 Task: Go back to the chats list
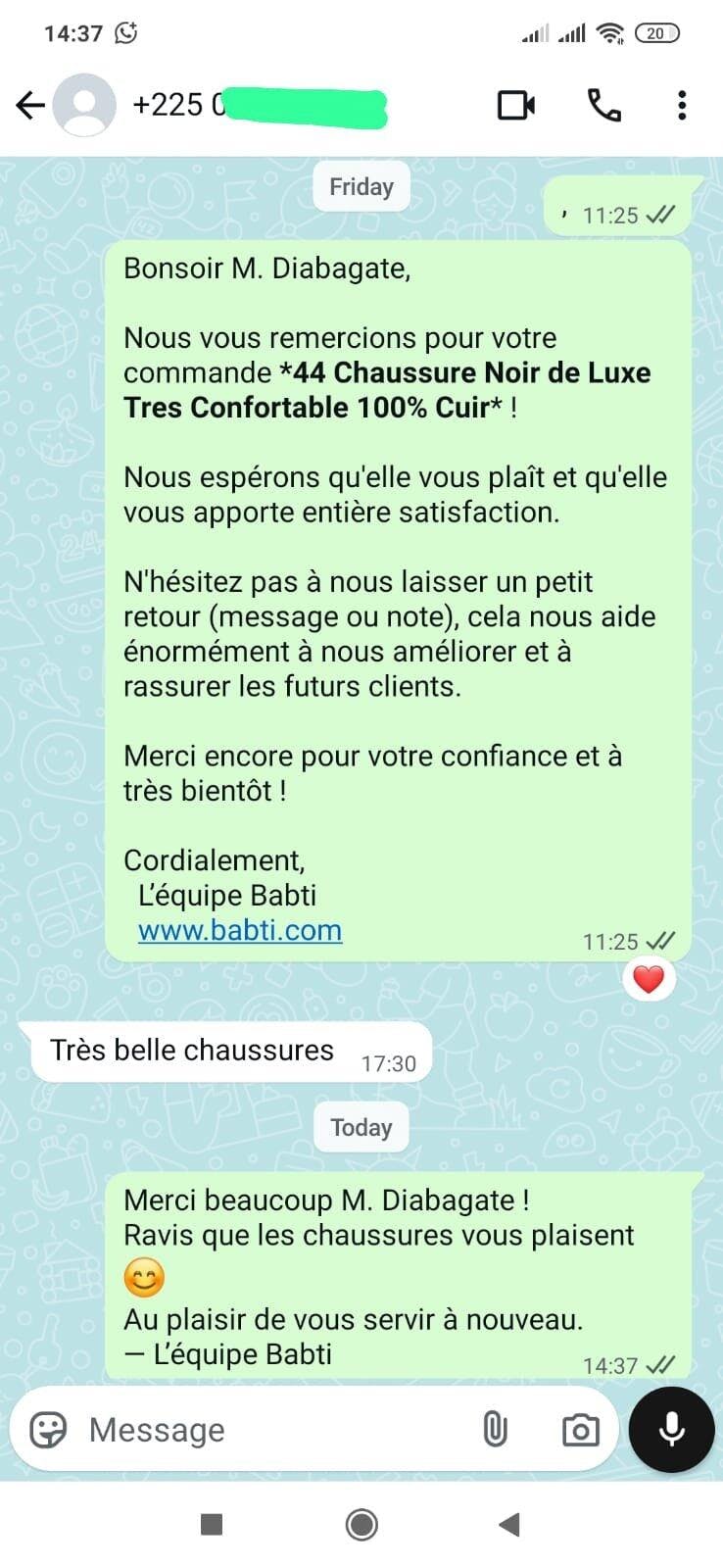pos(30,105)
